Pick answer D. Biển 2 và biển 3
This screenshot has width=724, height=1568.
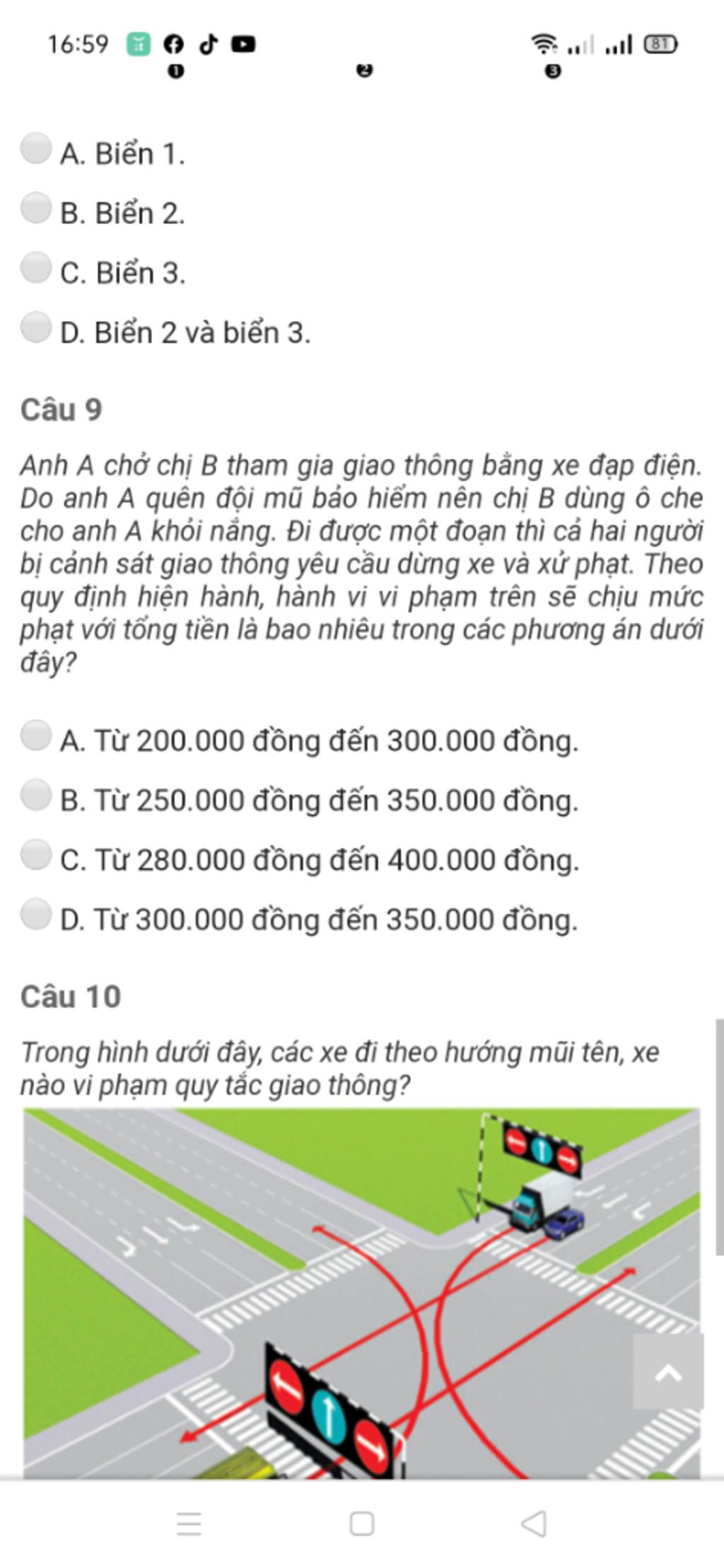click(x=35, y=327)
